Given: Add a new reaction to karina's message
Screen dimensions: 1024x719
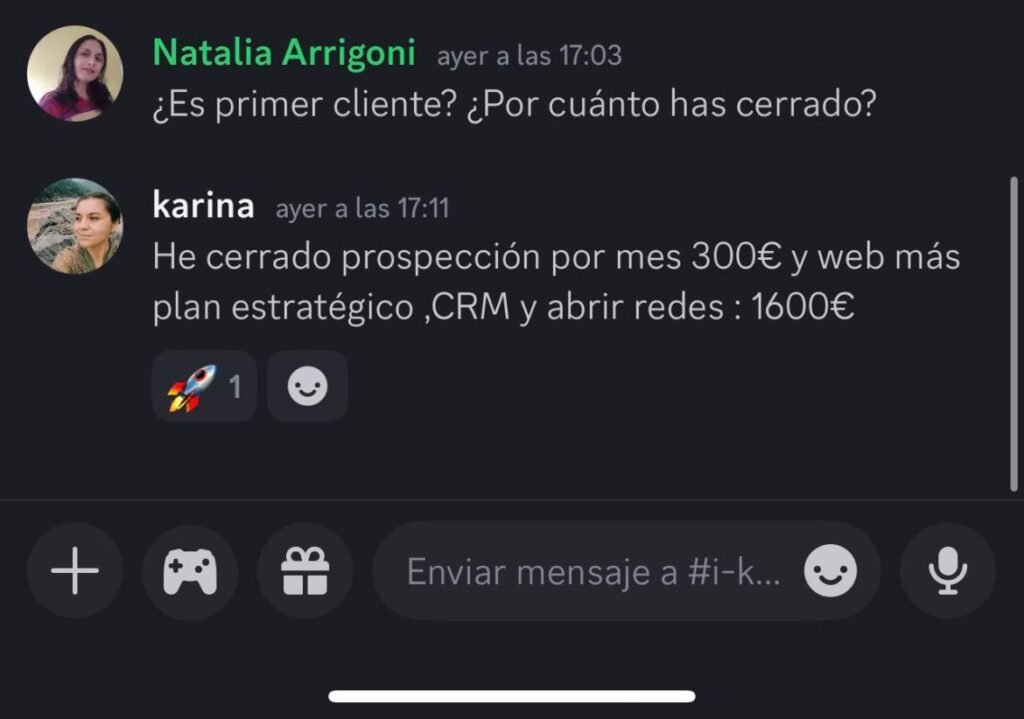Looking at the screenshot, I should point(307,386).
